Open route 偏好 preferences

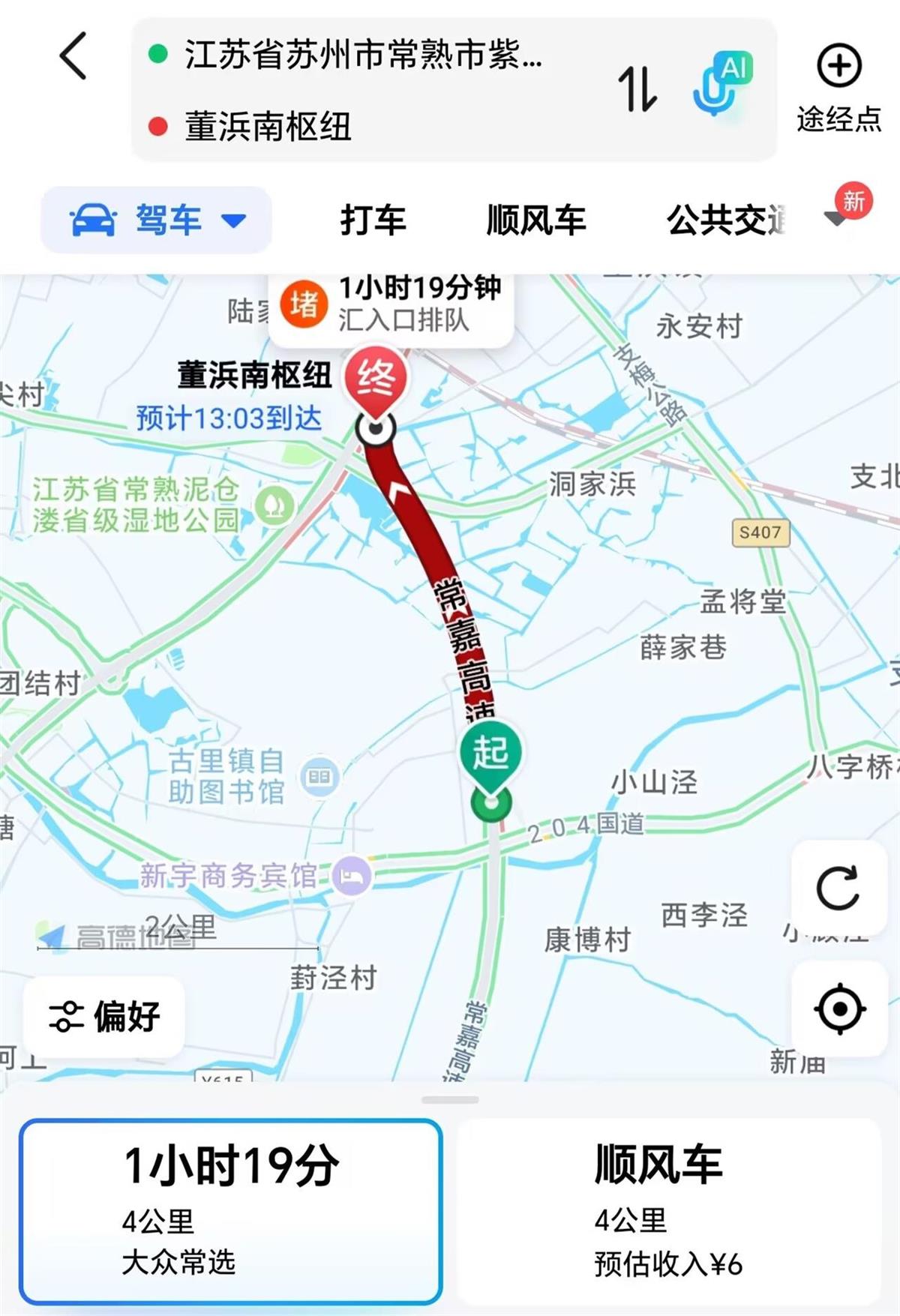pos(104,1017)
